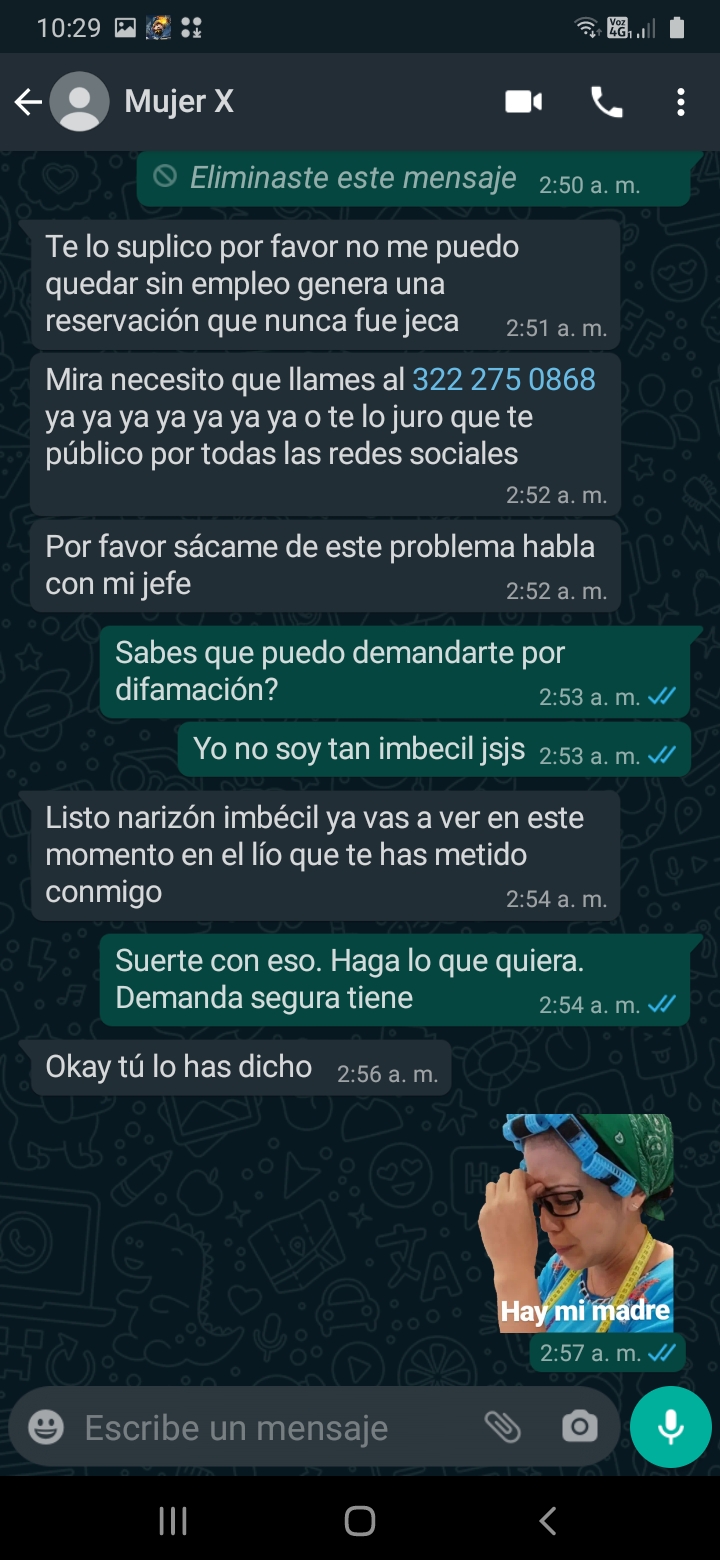Tap the system home button
720x1560 pixels.
[x=360, y=1521]
